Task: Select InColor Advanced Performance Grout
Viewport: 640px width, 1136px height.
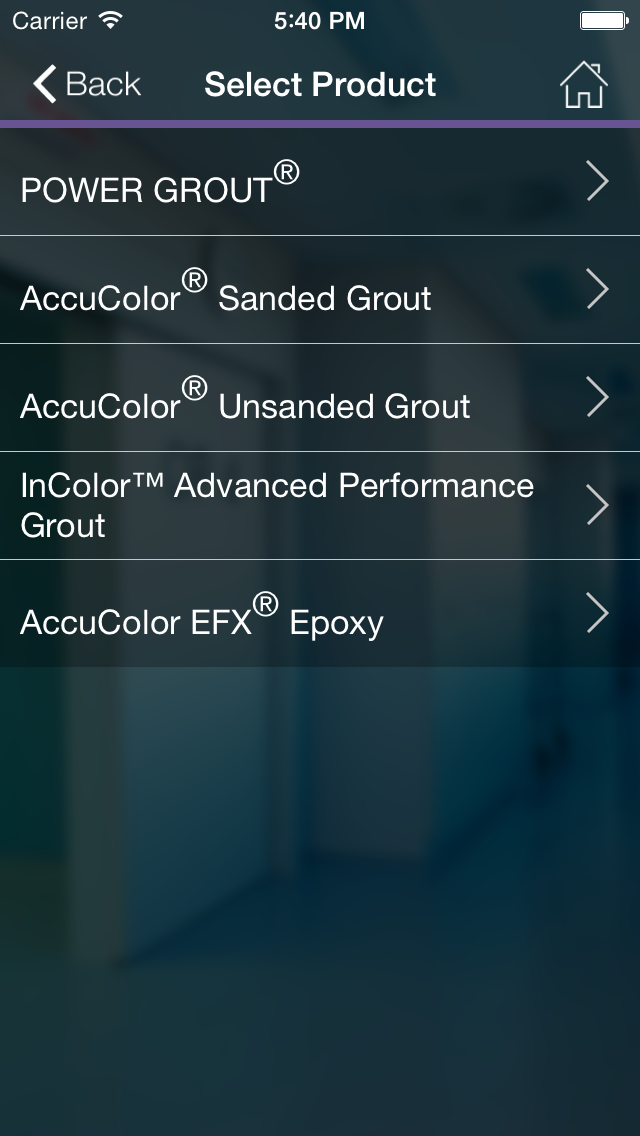Action: point(320,506)
